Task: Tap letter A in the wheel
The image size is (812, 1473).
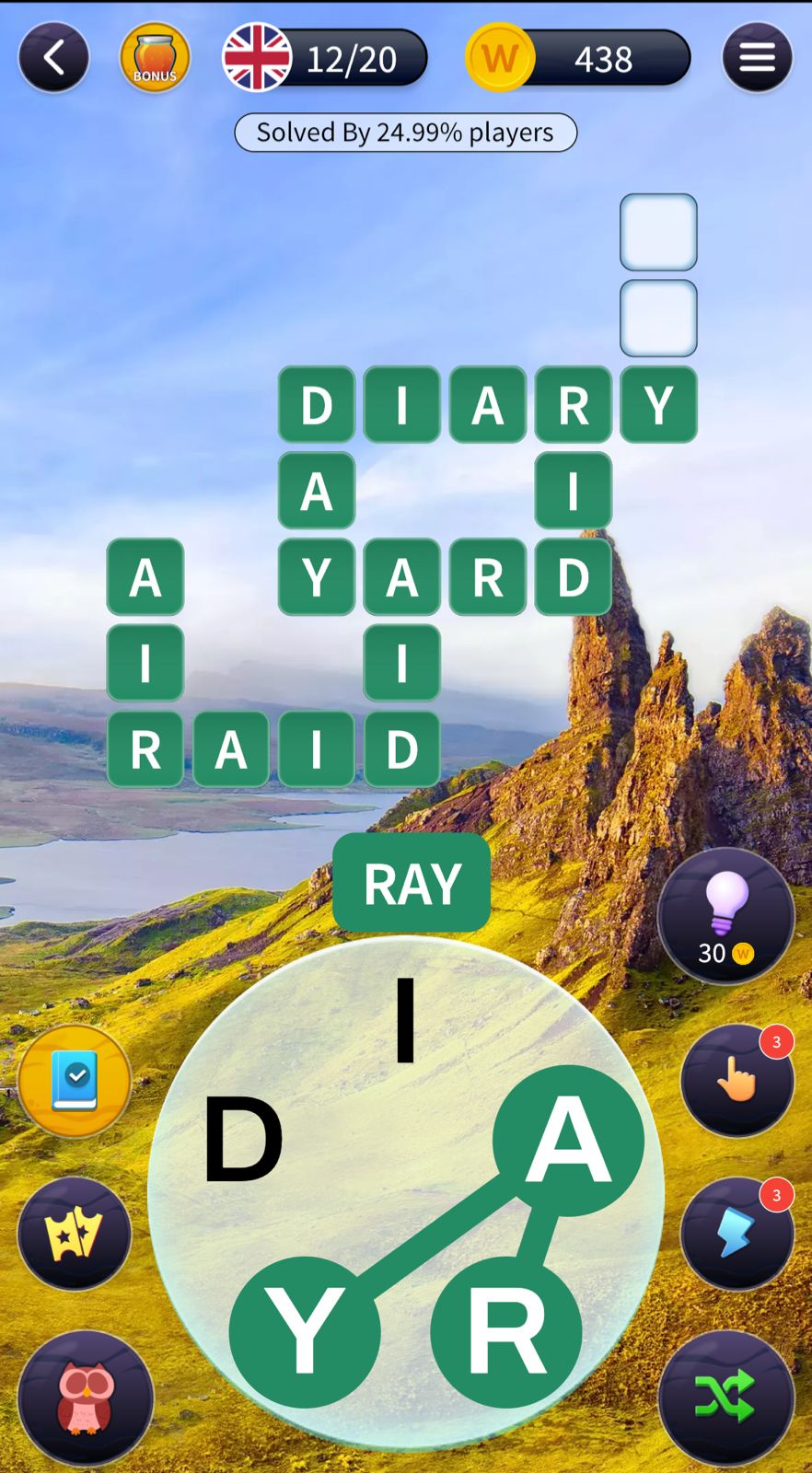Action: pyautogui.click(x=568, y=1140)
